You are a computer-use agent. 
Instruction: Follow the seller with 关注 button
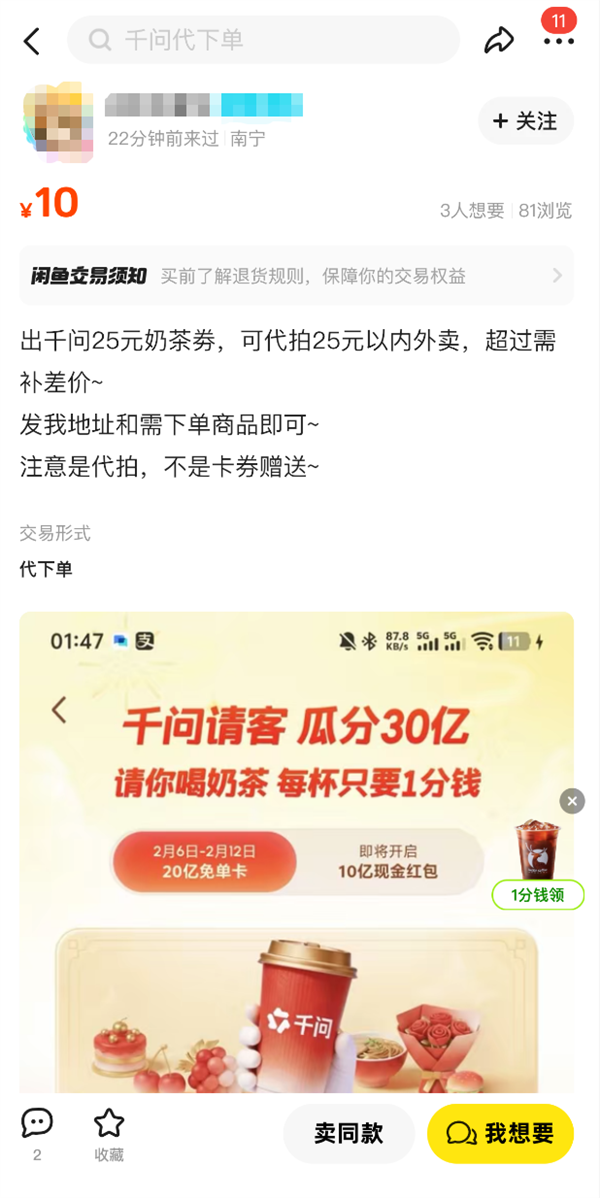click(x=525, y=121)
